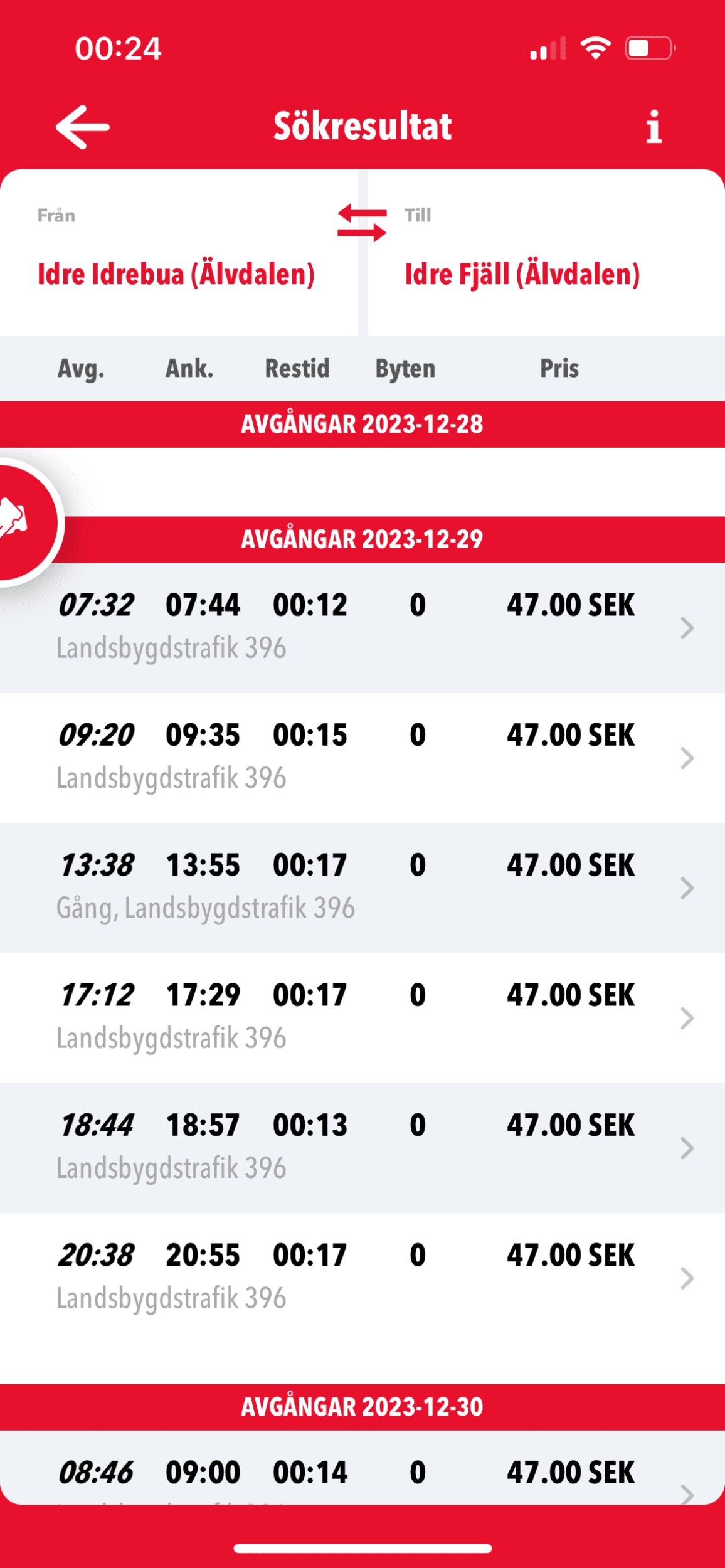
Task: Open the info icon
Action: pyautogui.click(x=654, y=127)
